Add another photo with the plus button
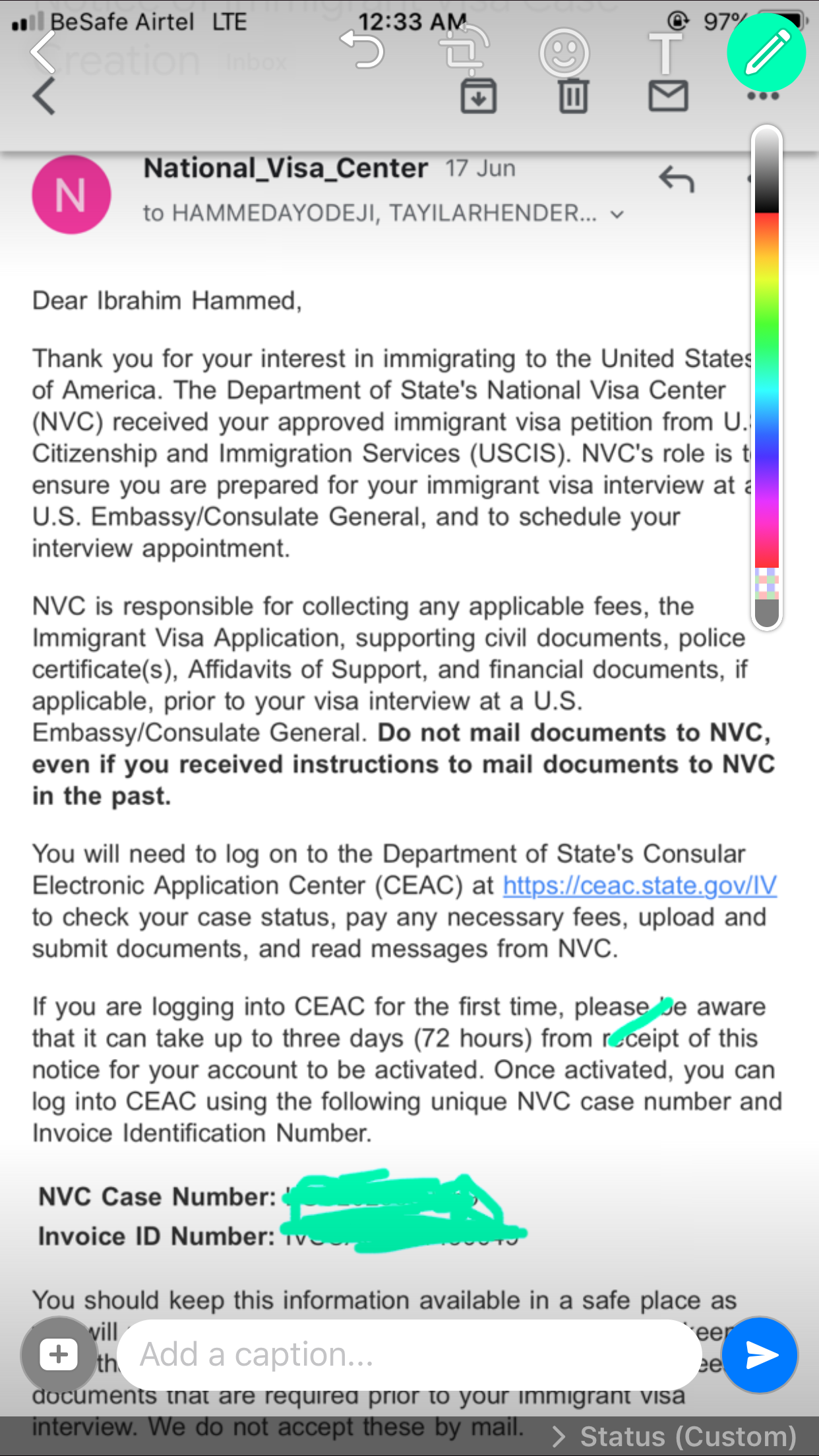 tap(59, 1354)
